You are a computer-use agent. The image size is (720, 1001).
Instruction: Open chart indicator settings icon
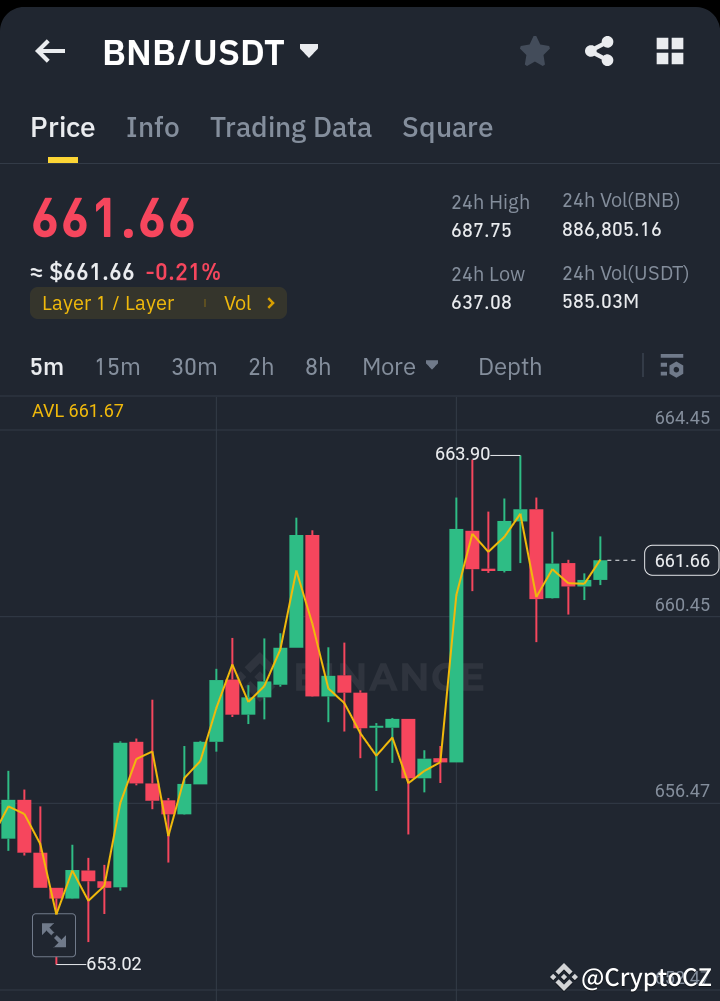[x=672, y=367]
